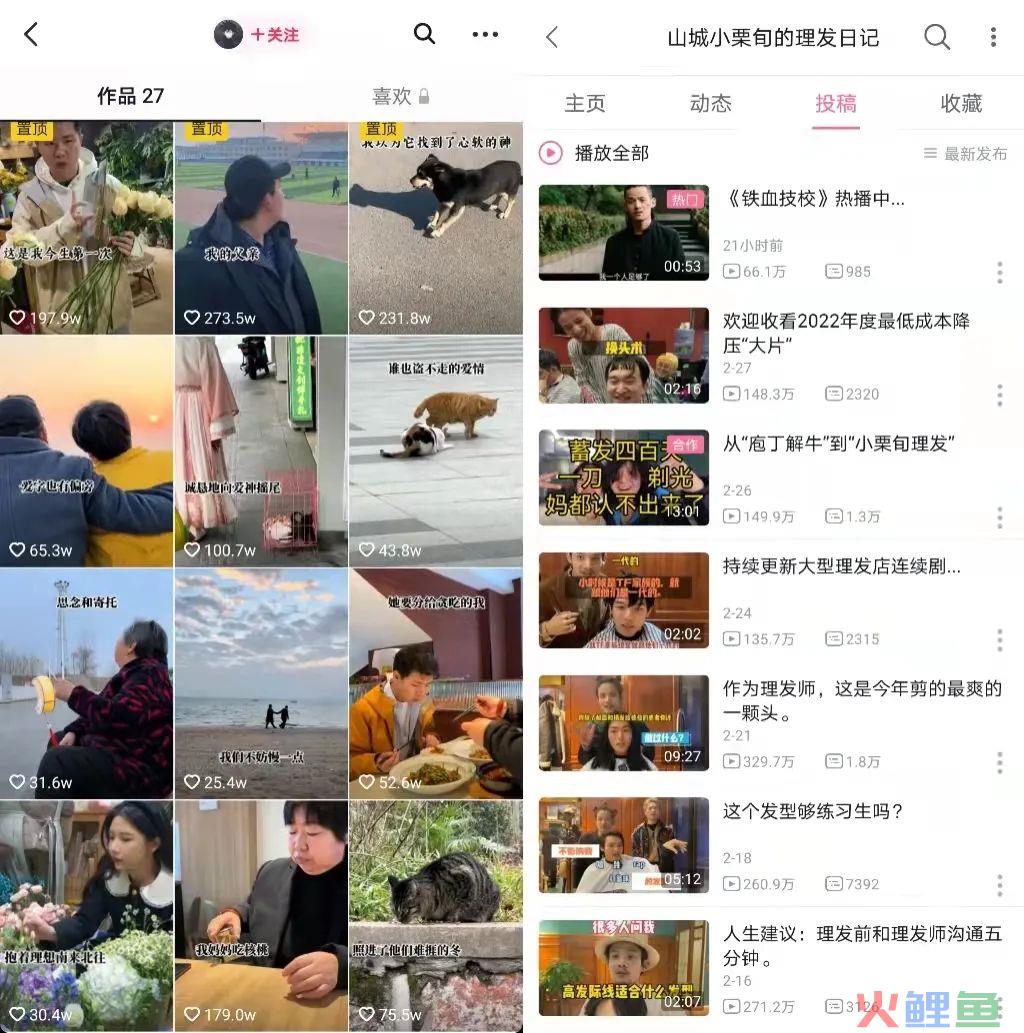1024x1033 pixels.
Task: Switch to the 收藏 tab
Action: (961, 103)
